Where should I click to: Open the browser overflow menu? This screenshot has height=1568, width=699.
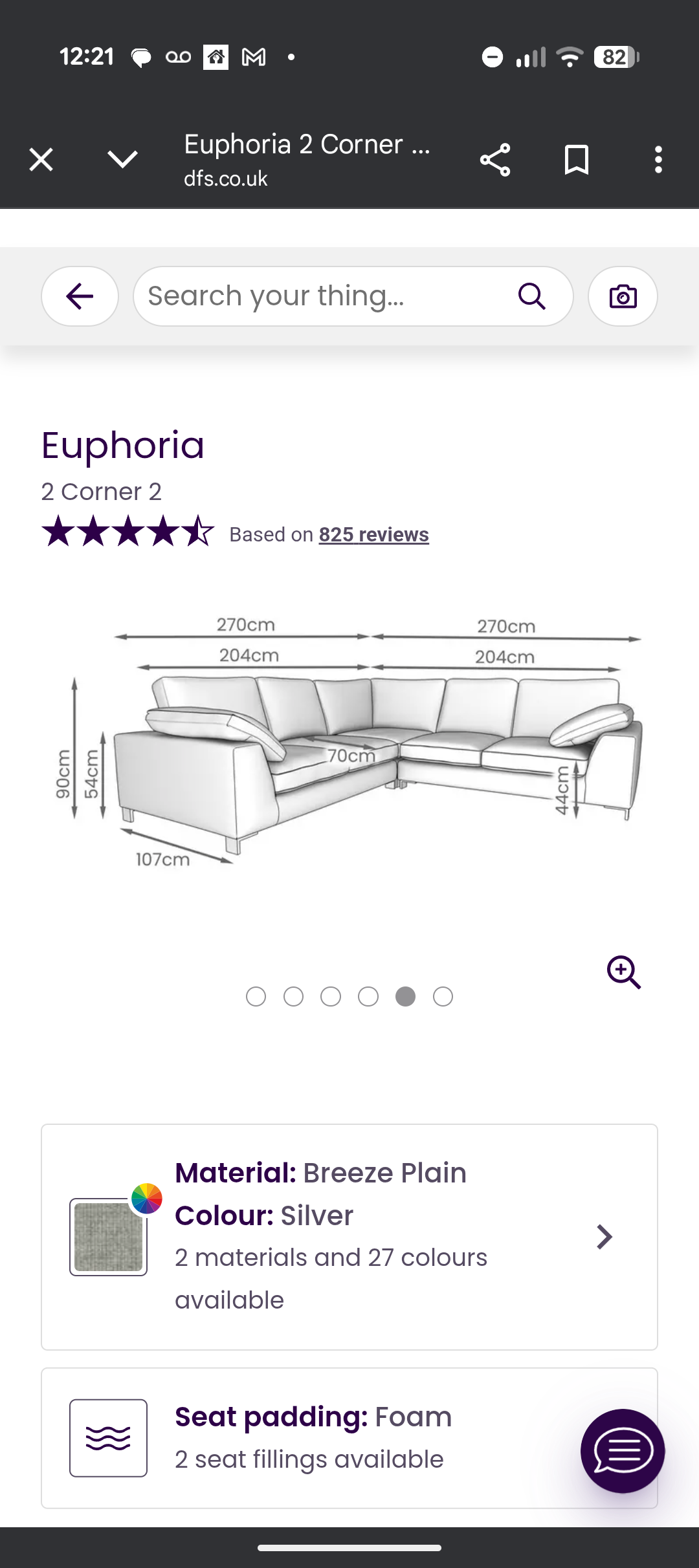coord(658,160)
